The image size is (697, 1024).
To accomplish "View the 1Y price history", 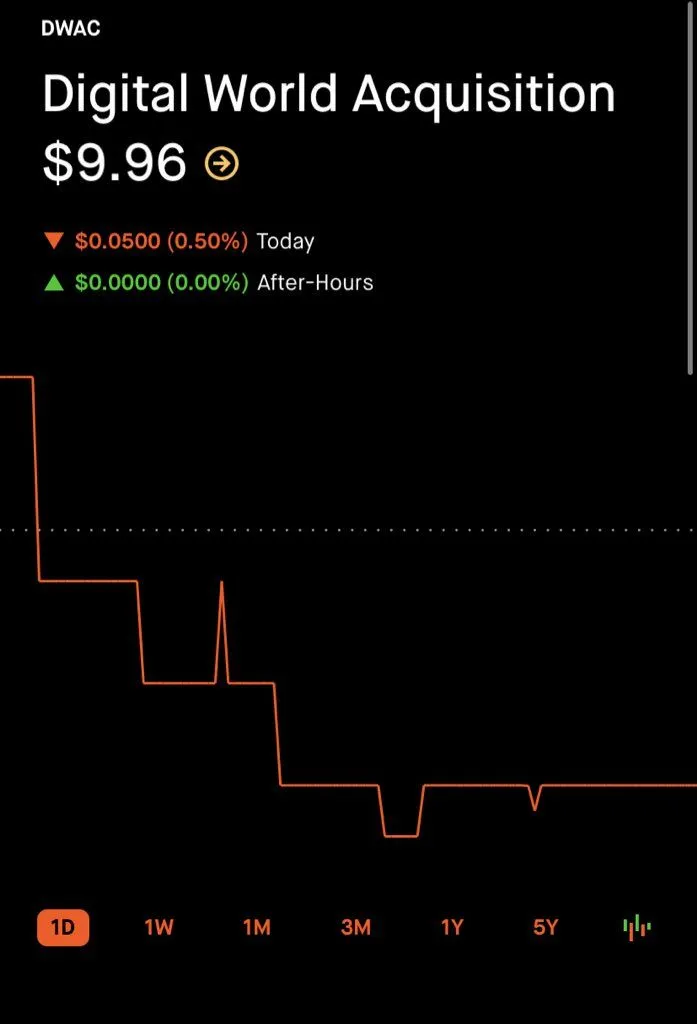I will (x=452, y=927).
